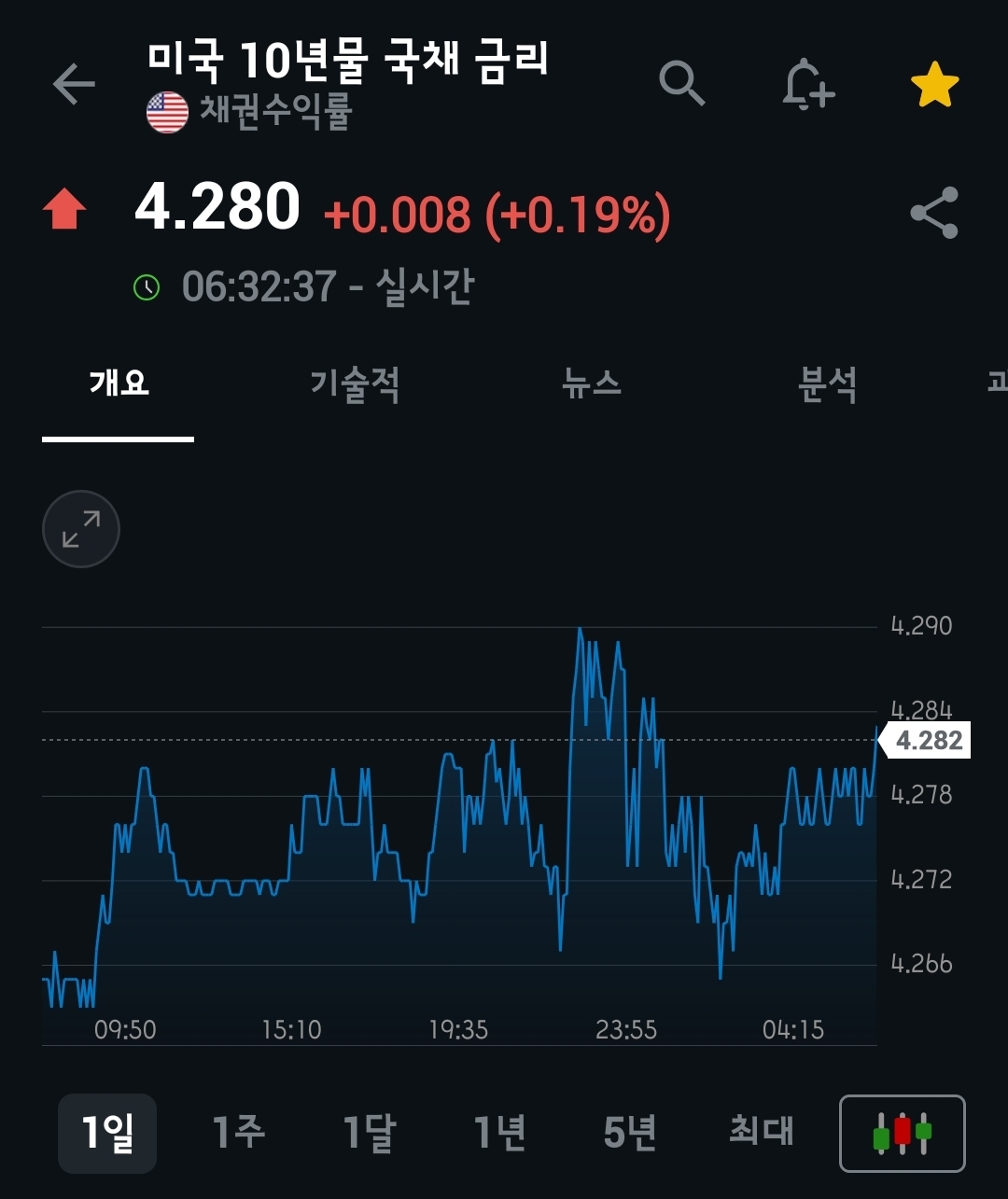Image resolution: width=1008 pixels, height=1199 pixels.
Task: Select the 1주 chart range
Action: pyautogui.click(x=238, y=1133)
